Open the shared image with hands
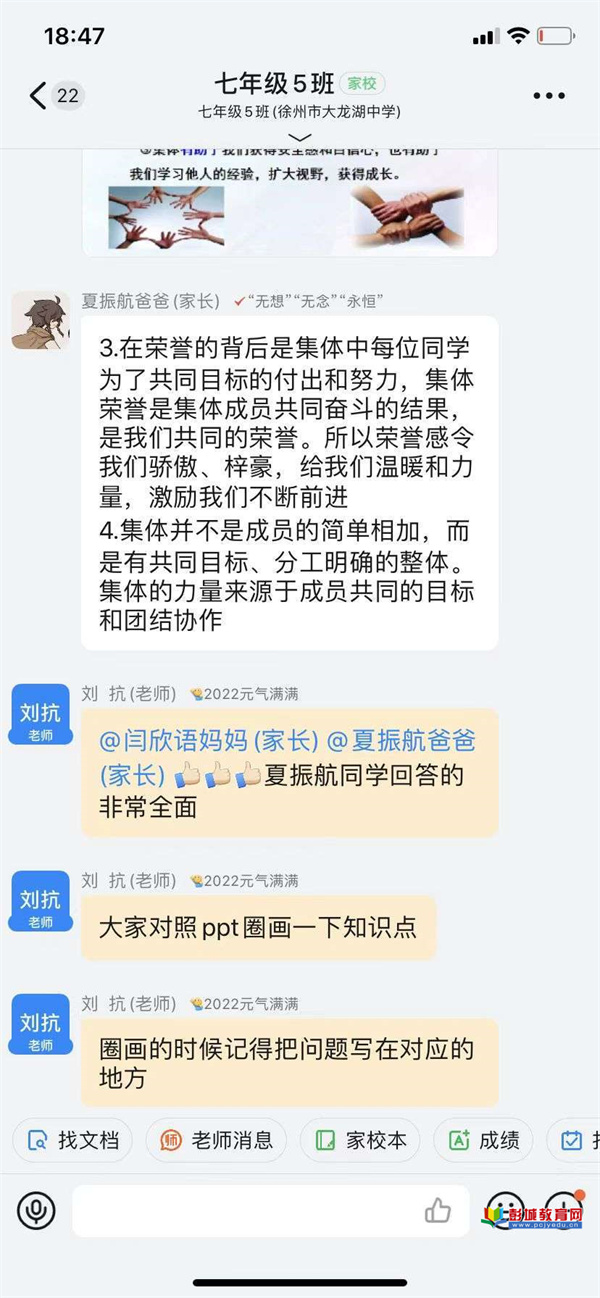The image size is (600, 1298). (x=290, y=200)
